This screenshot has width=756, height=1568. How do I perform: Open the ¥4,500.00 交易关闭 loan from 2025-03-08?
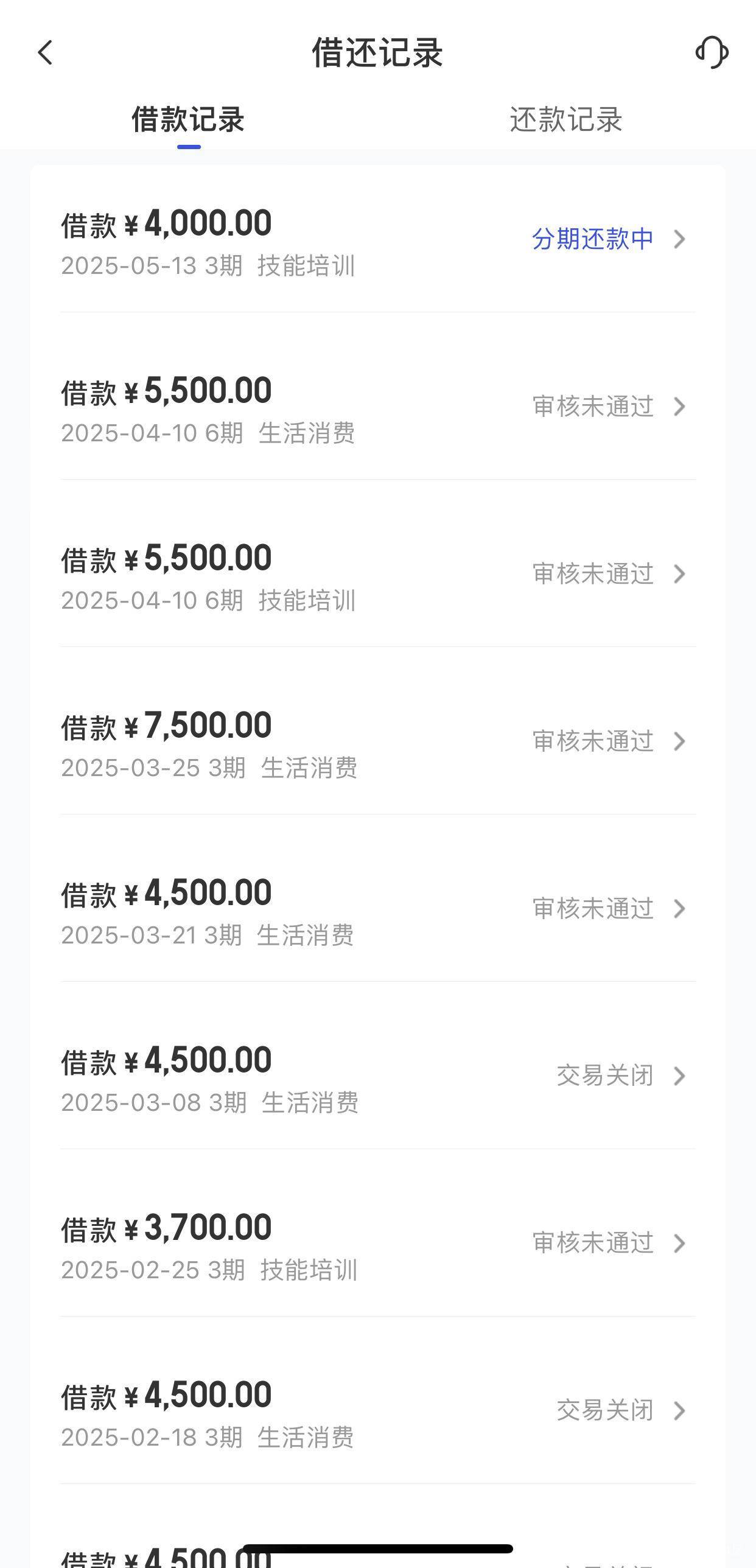tap(378, 1076)
